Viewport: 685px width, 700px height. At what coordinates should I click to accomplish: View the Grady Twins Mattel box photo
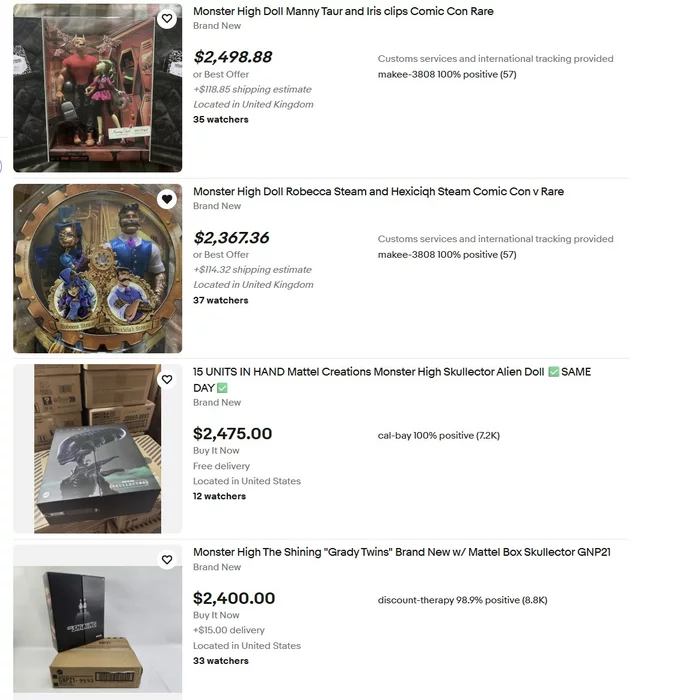pos(97,625)
